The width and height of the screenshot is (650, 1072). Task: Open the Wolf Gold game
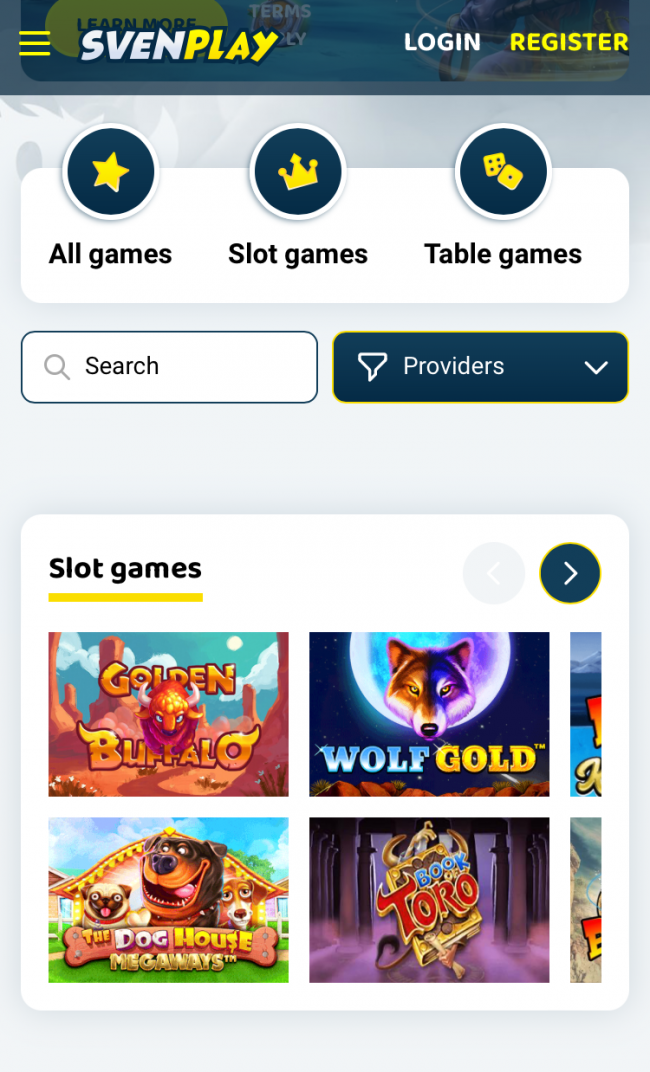[x=429, y=714]
